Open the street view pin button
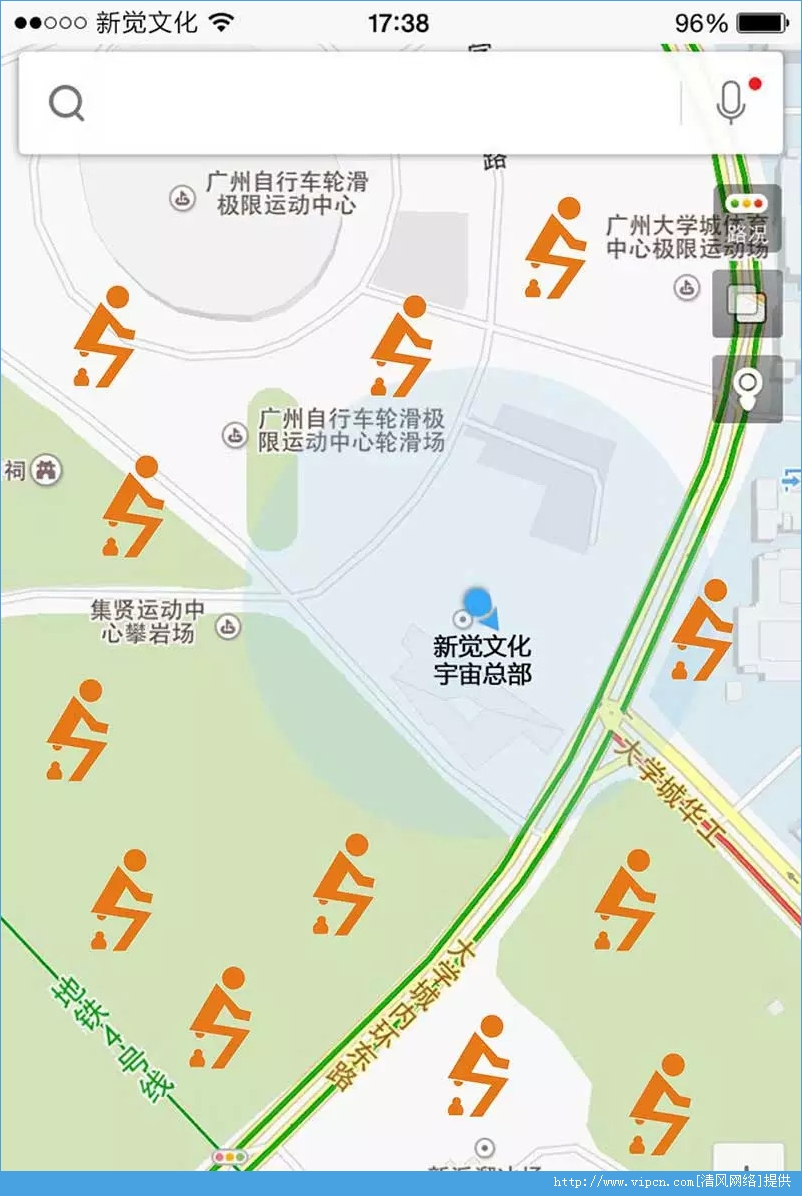Screen dimensions: 802x1196 746,389
